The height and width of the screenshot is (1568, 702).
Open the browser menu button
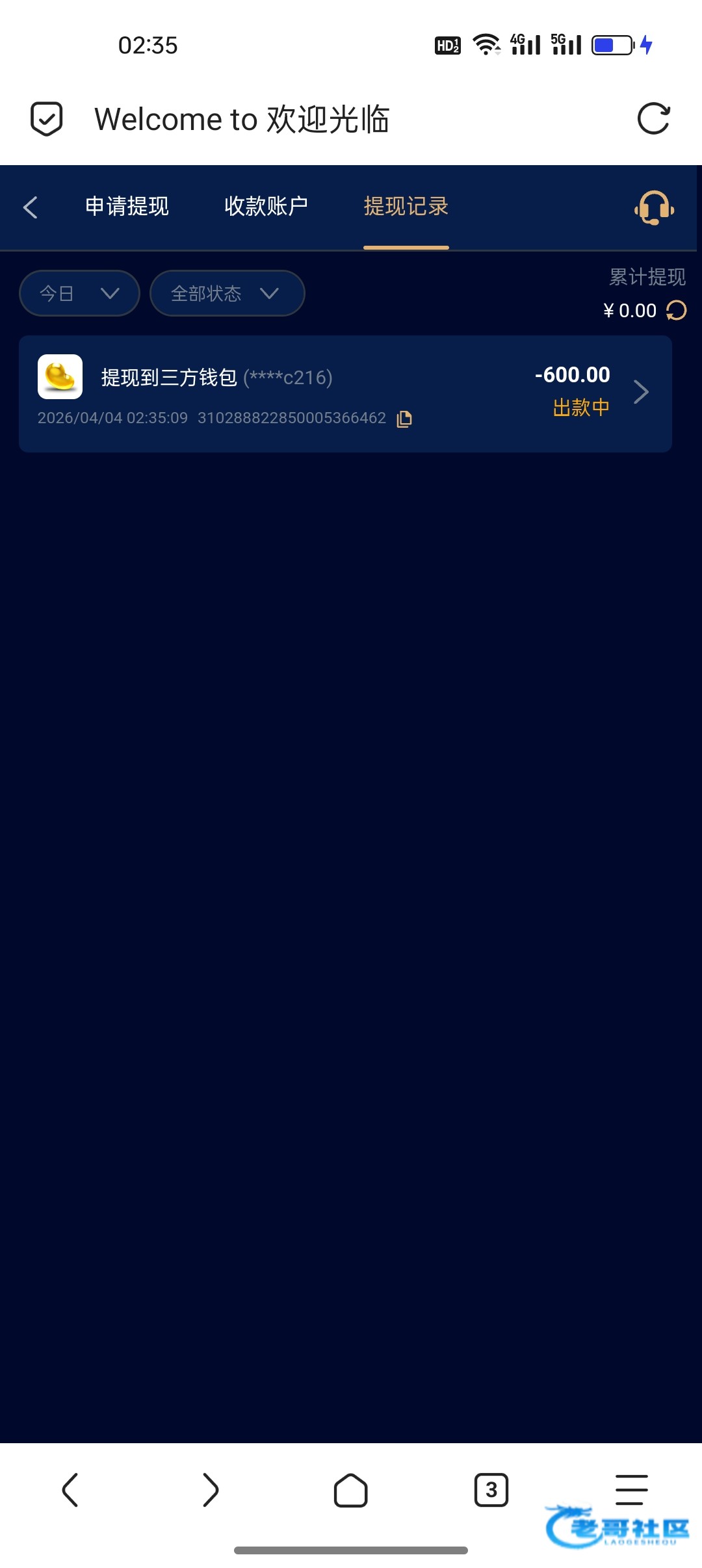[x=631, y=1489]
